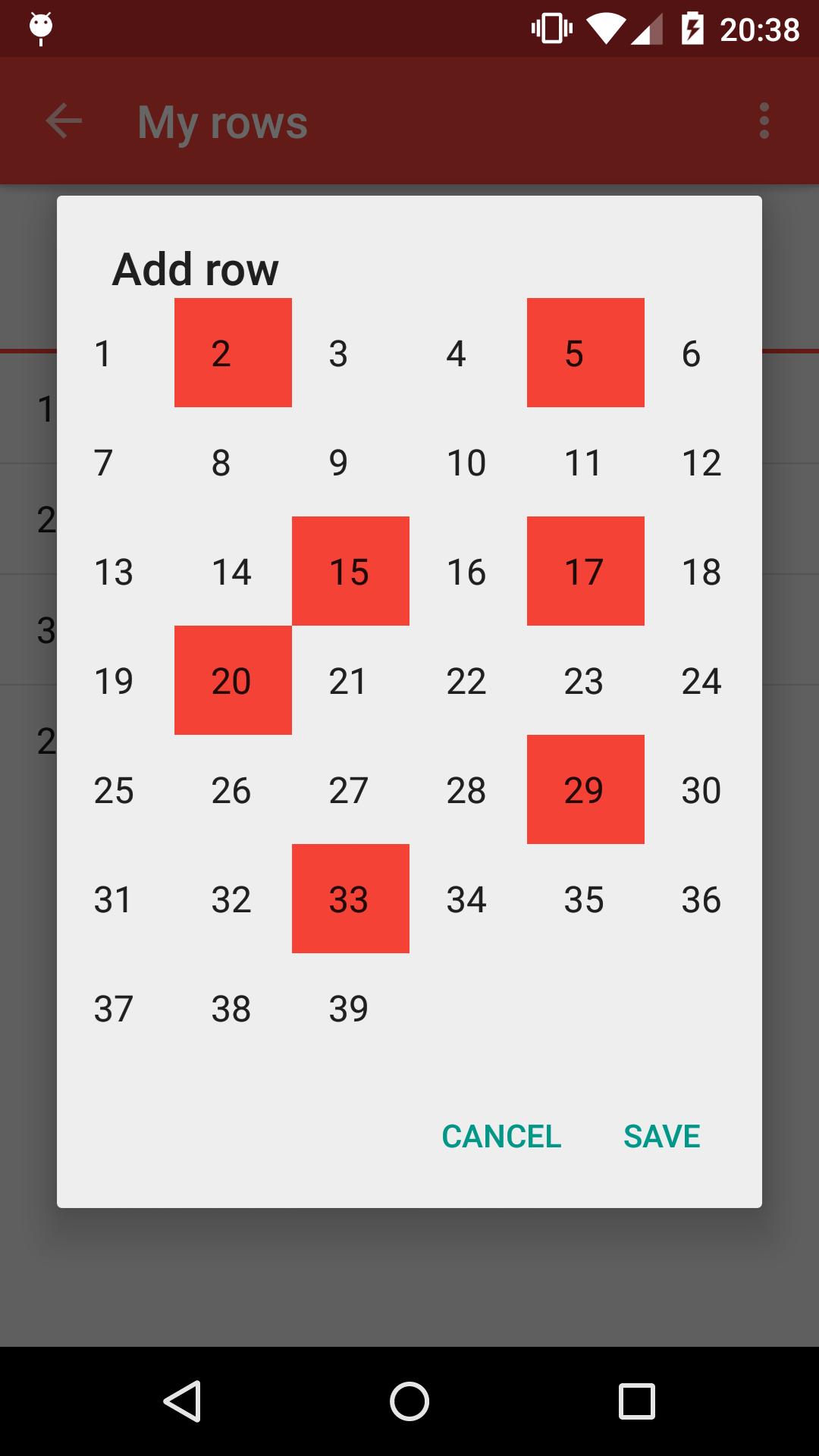The width and height of the screenshot is (819, 1456).
Task: Deselect the highlighted number 17
Action: pyautogui.click(x=585, y=571)
